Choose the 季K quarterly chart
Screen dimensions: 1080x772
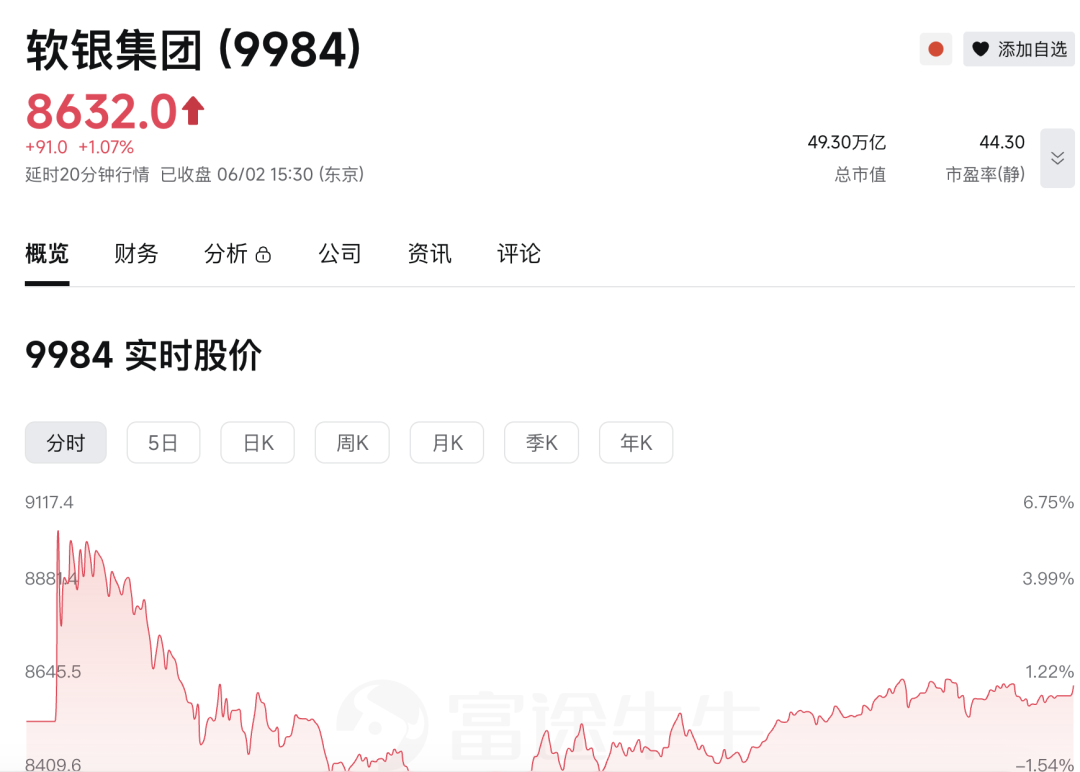[x=541, y=442]
